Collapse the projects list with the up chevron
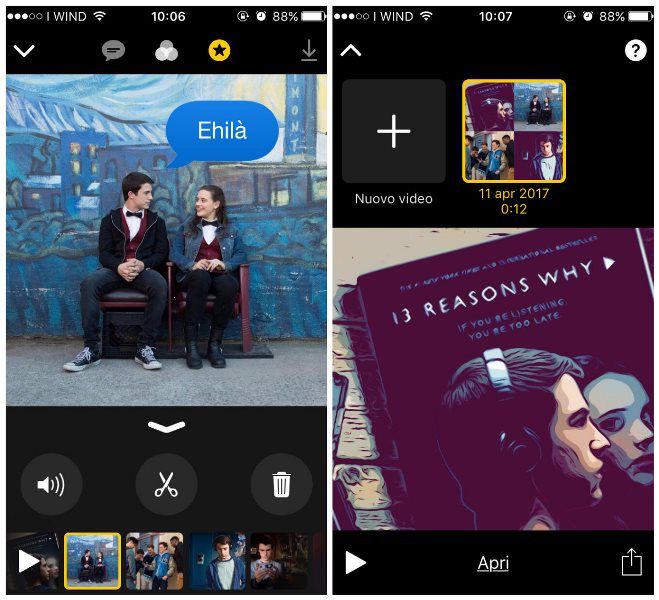This screenshot has width=659, height=600. coord(351,51)
